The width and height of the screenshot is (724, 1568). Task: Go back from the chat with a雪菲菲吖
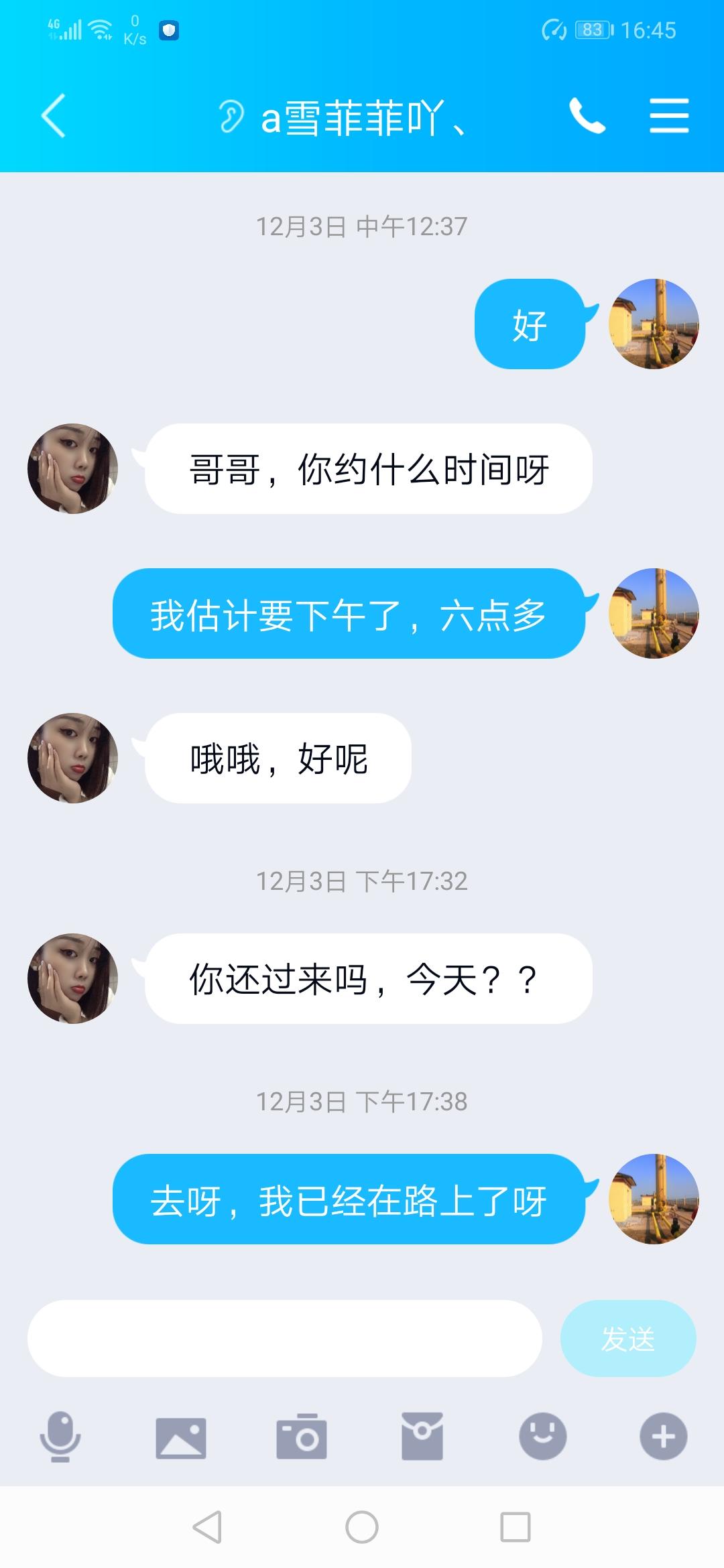[x=54, y=116]
